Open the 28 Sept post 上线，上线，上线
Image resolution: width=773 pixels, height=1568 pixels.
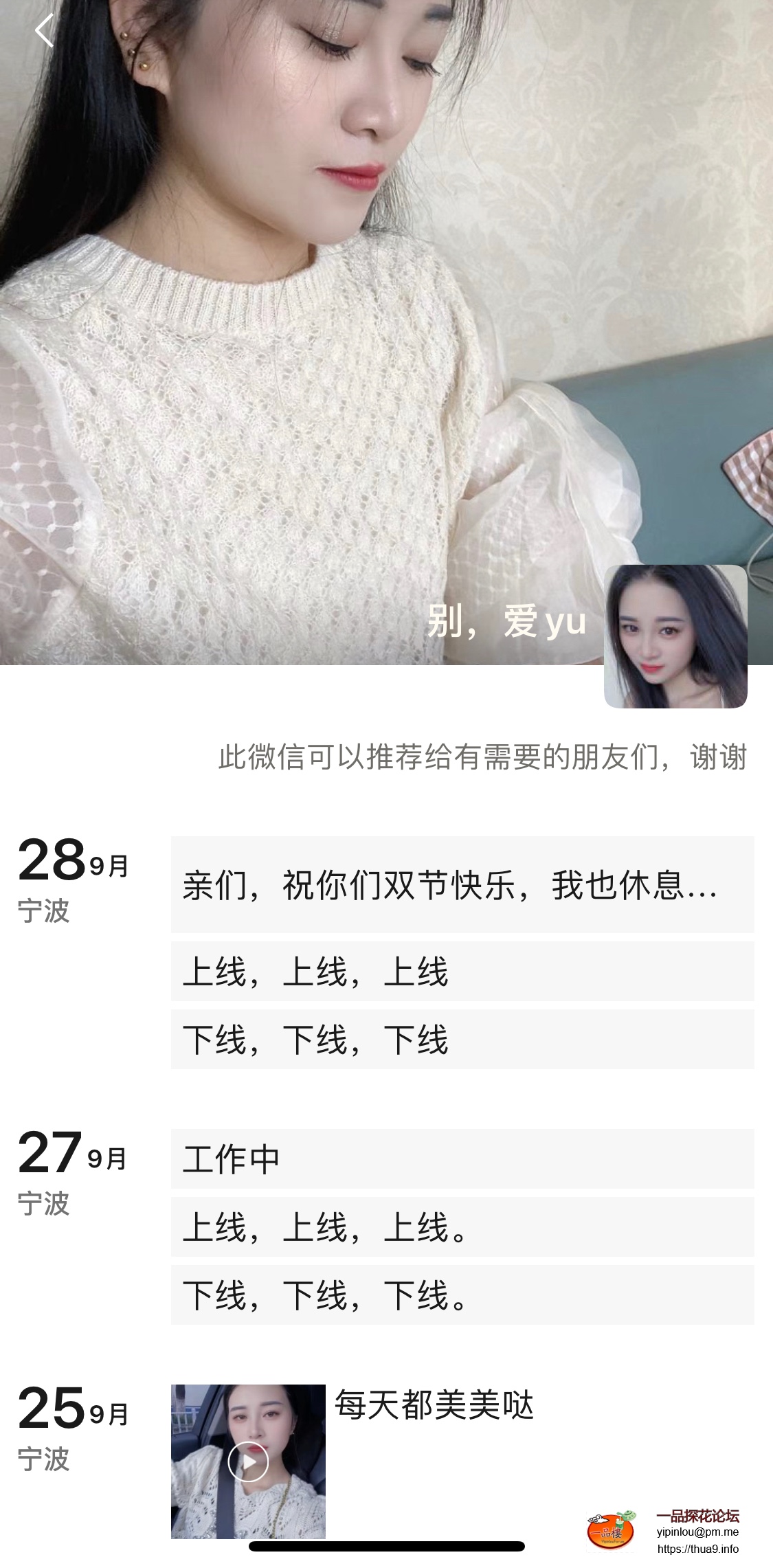coord(462,971)
